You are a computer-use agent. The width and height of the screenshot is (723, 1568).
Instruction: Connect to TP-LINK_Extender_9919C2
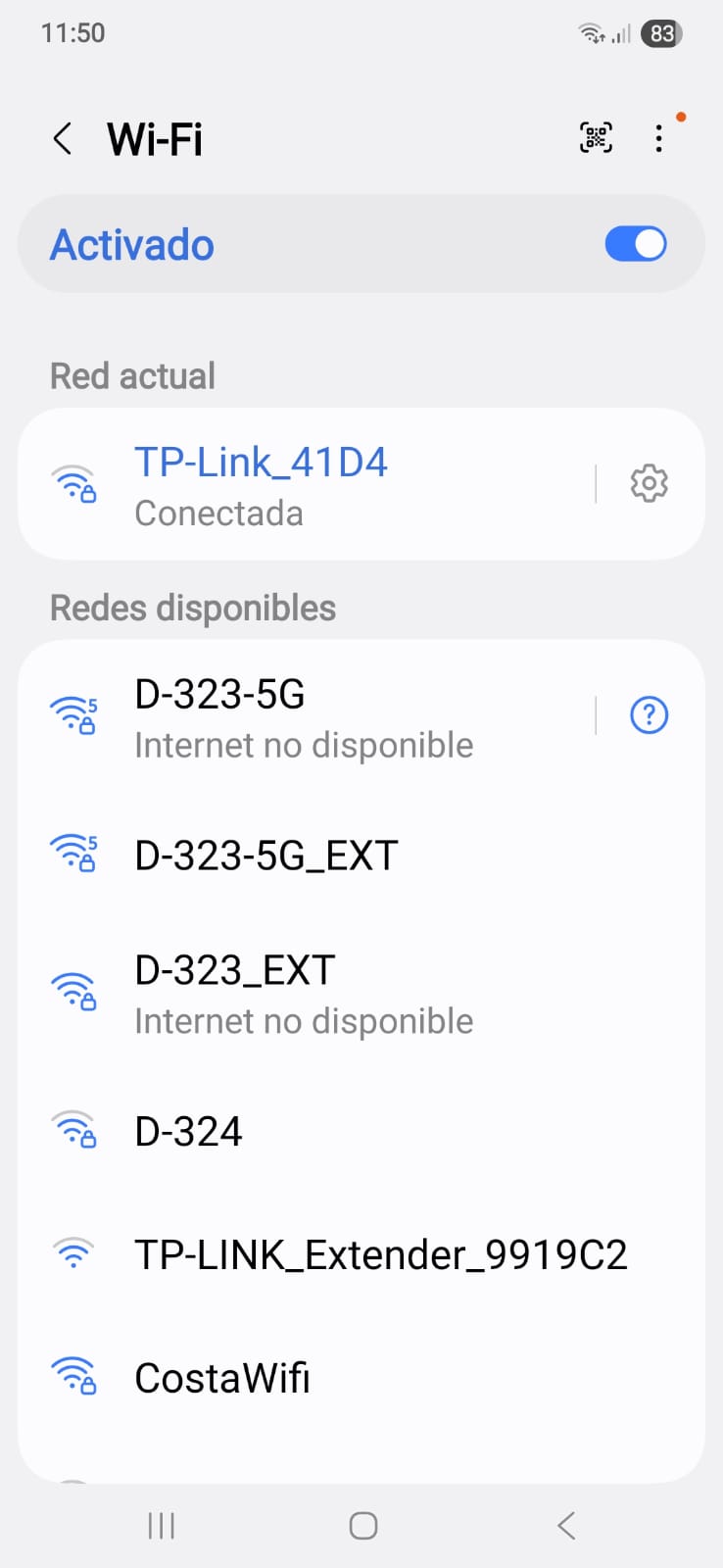(x=380, y=1254)
